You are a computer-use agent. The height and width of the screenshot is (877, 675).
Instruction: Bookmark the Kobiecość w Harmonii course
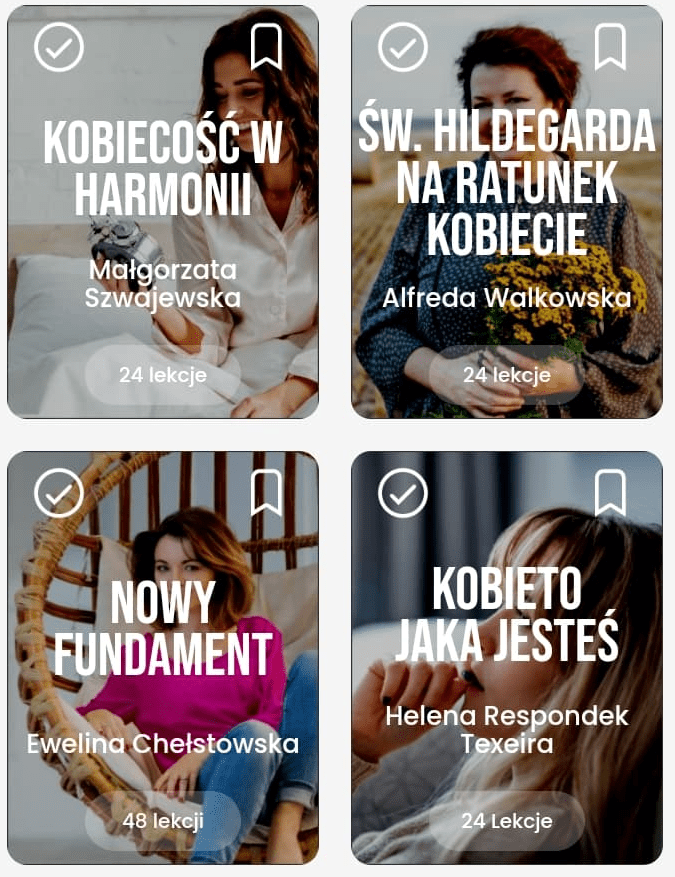(x=266, y=47)
